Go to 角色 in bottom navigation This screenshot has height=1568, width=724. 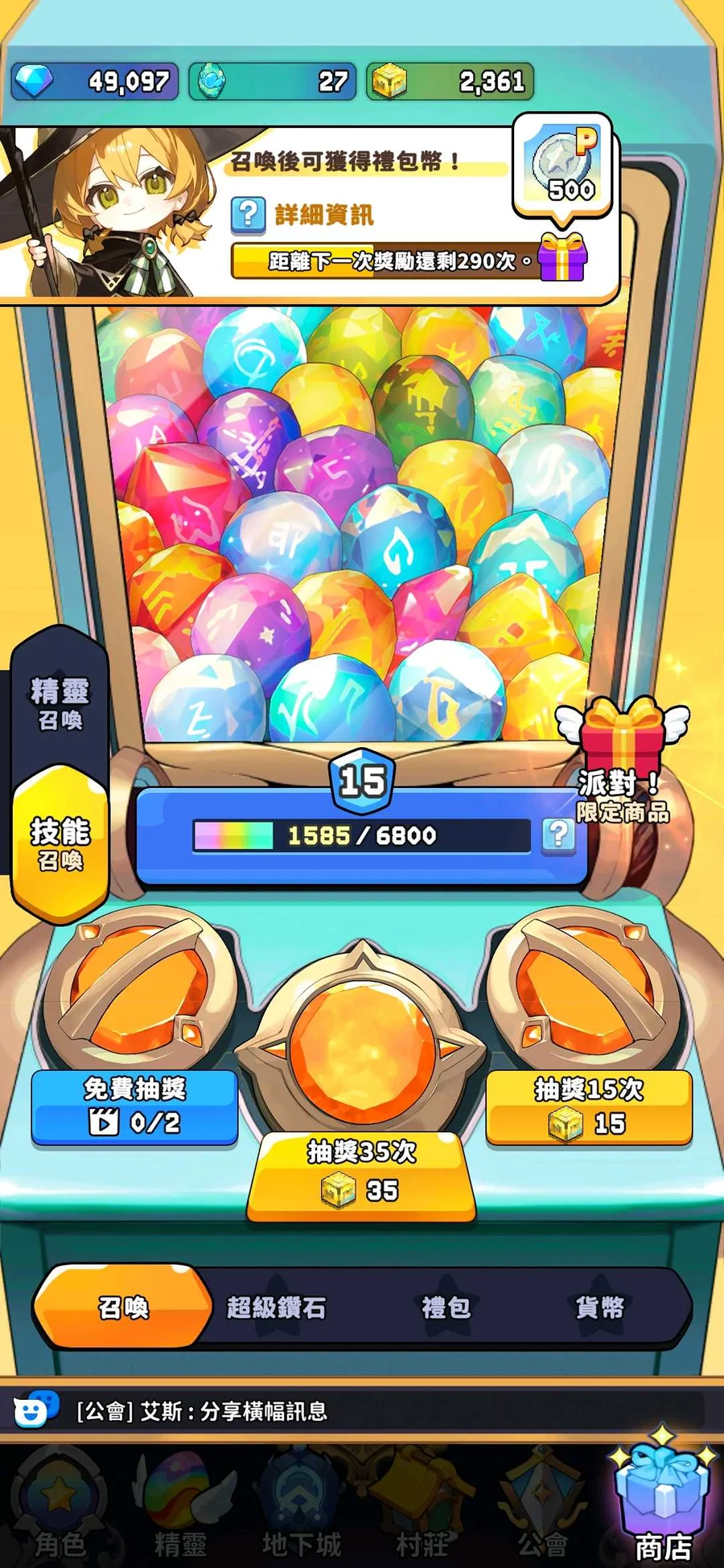point(60,1508)
